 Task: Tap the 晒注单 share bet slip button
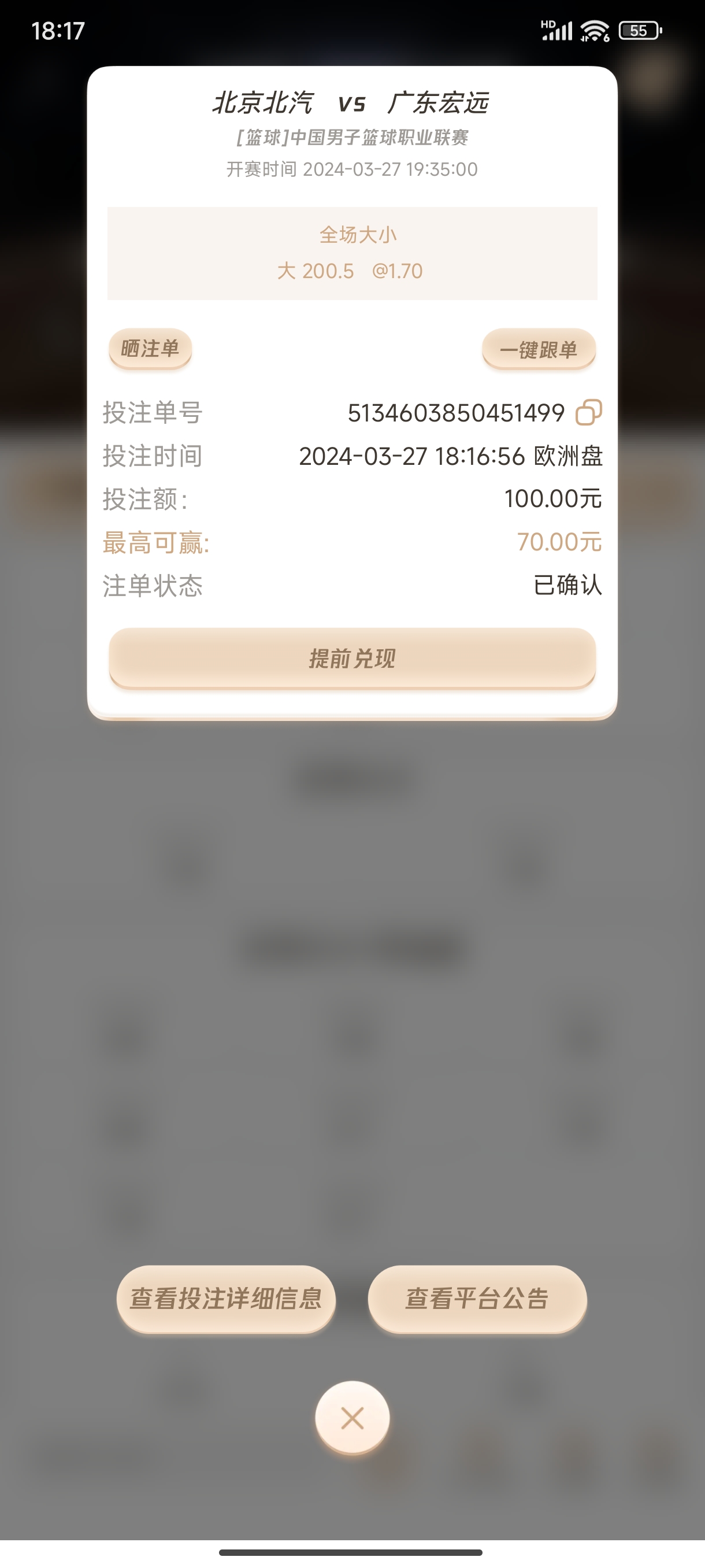pos(150,349)
